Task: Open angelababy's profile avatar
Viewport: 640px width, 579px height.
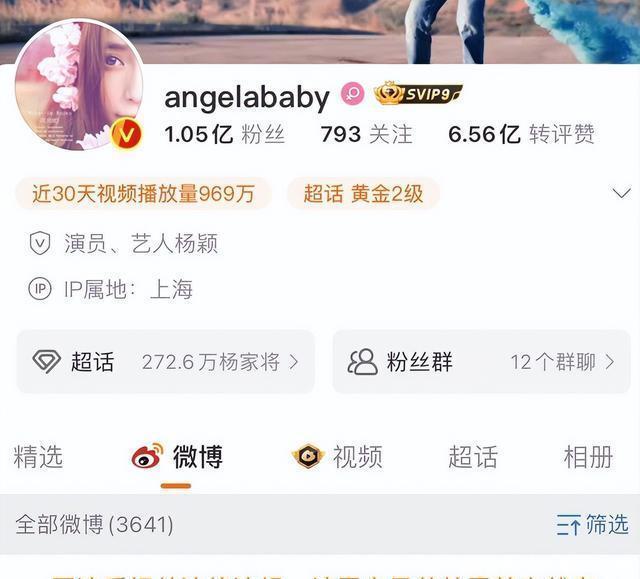Action: pyautogui.click(x=78, y=87)
